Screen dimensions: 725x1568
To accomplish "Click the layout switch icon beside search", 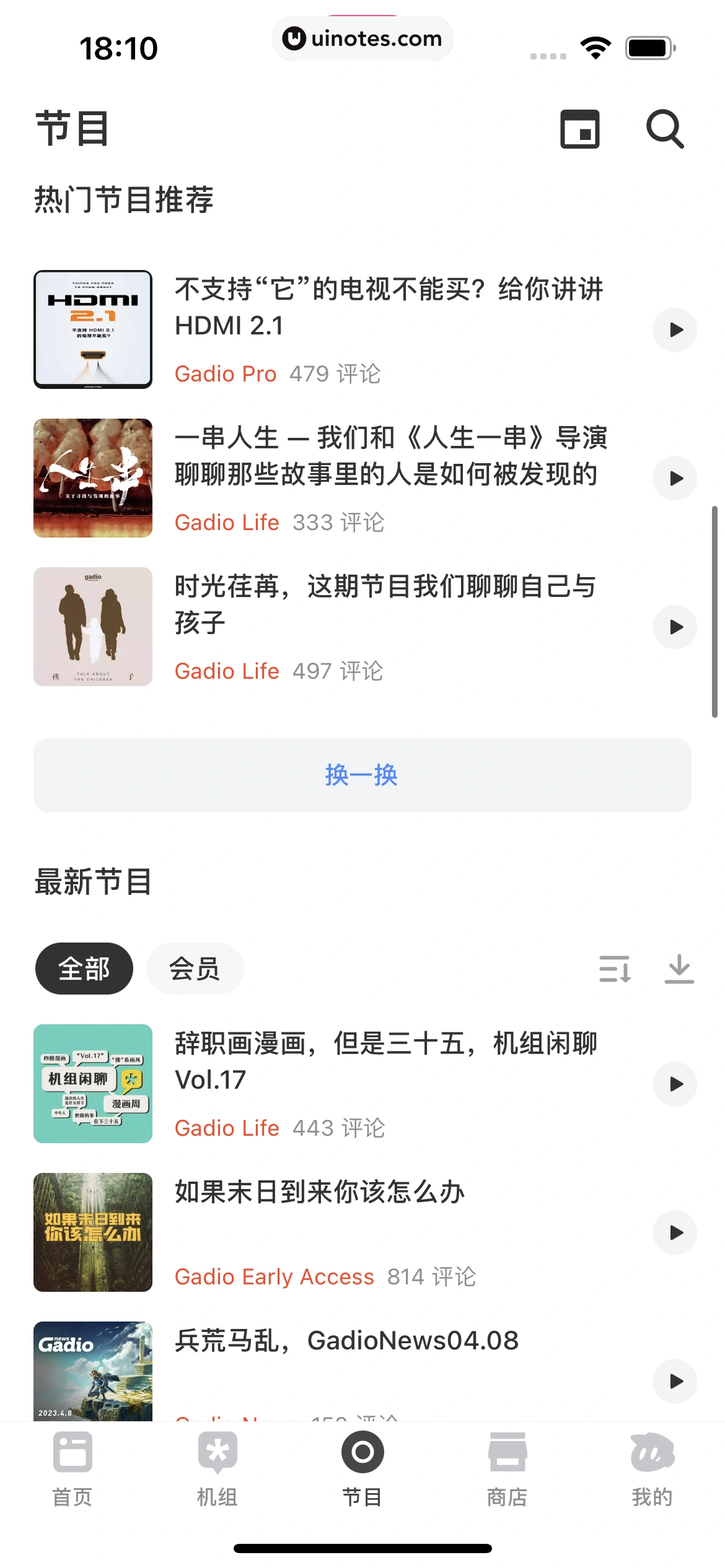I will pyautogui.click(x=581, y=129).
